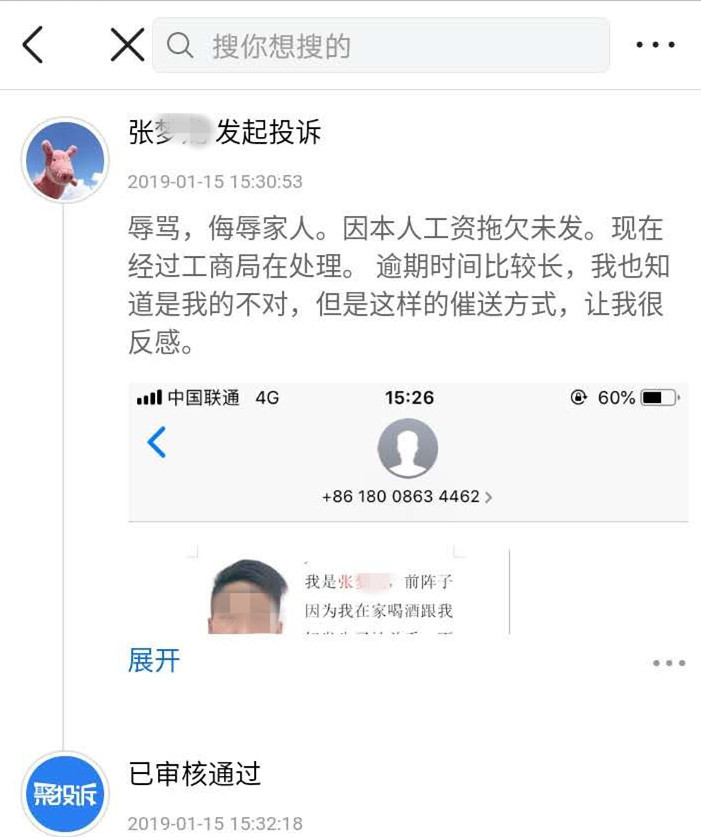The height and width of the screenshot is (837, 701).
Task: Open the pig avatar profile
Action: tap(65, 161)
